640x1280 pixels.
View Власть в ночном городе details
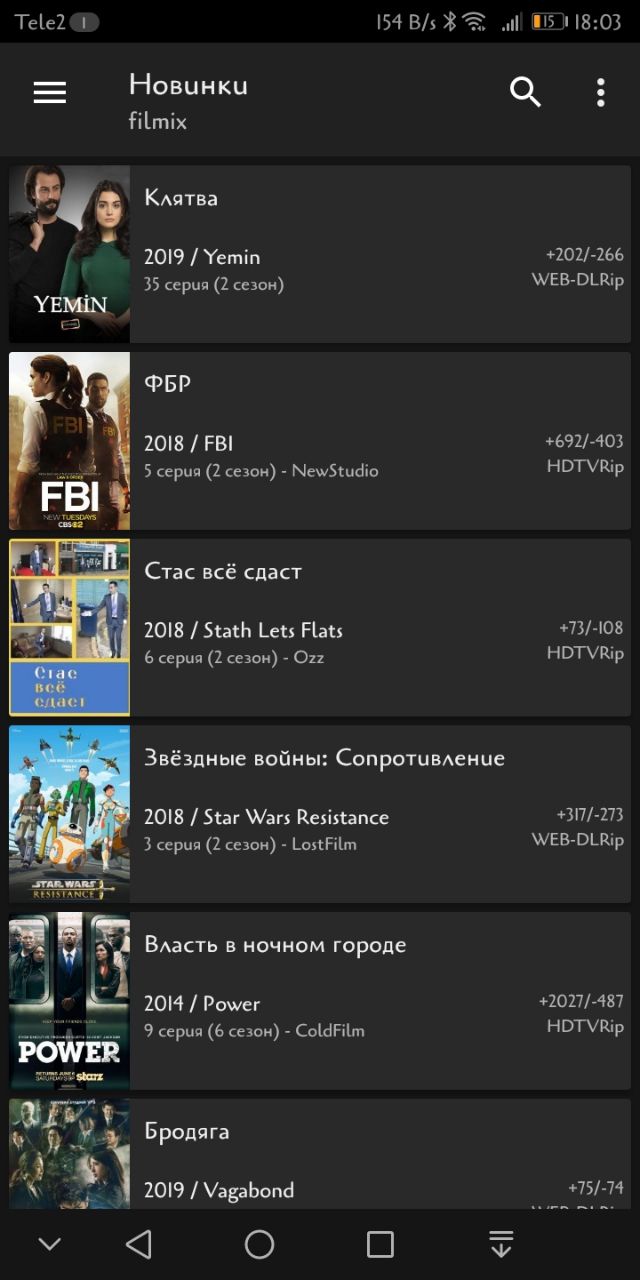pyautogui.click(x=320, y=1002)
